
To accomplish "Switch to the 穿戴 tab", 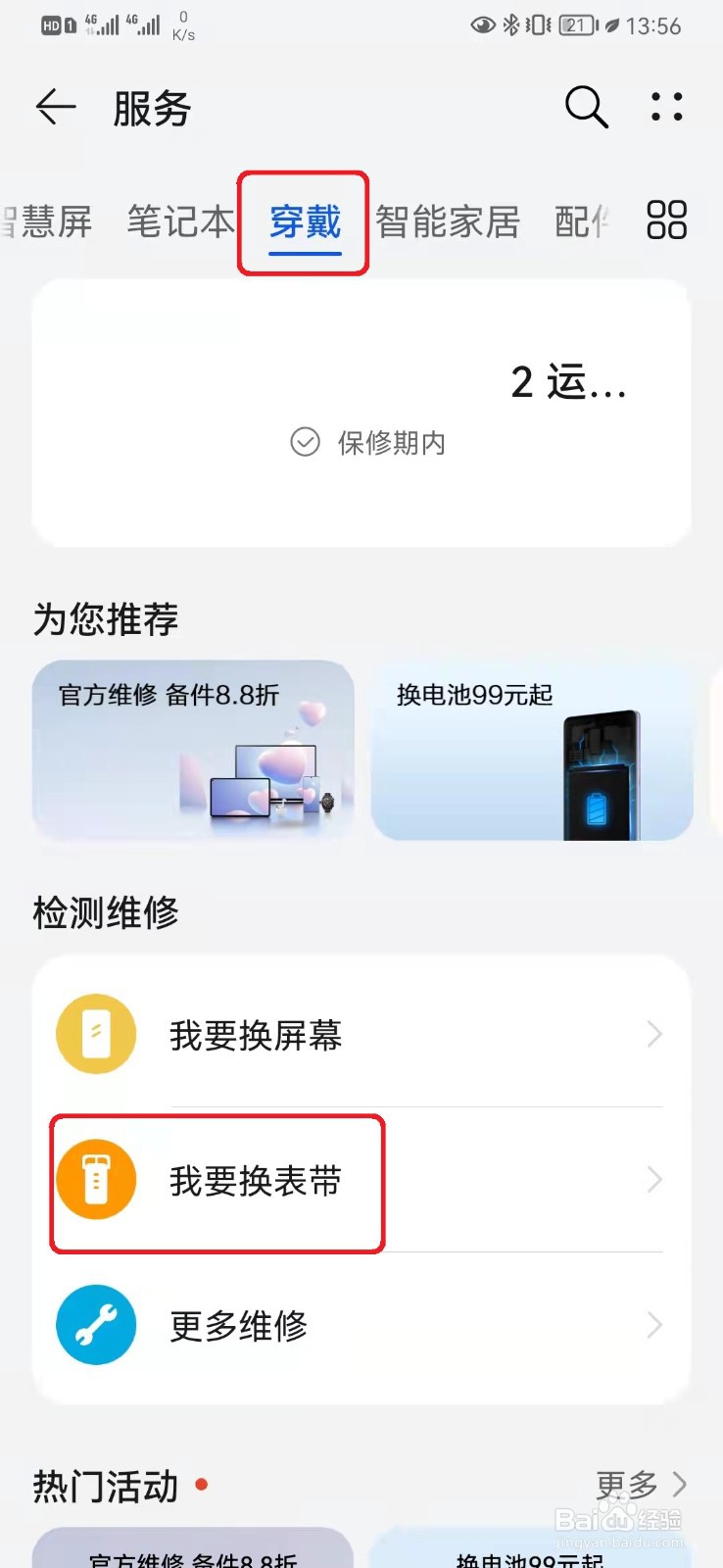I will pos(302,222).
